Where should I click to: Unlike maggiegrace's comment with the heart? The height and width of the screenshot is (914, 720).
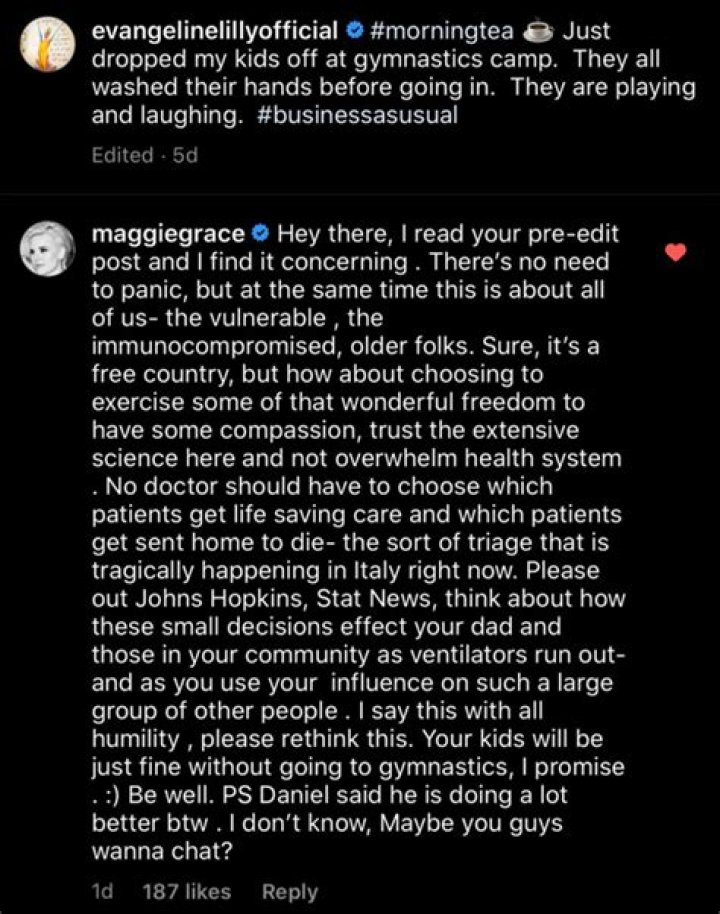676,252
